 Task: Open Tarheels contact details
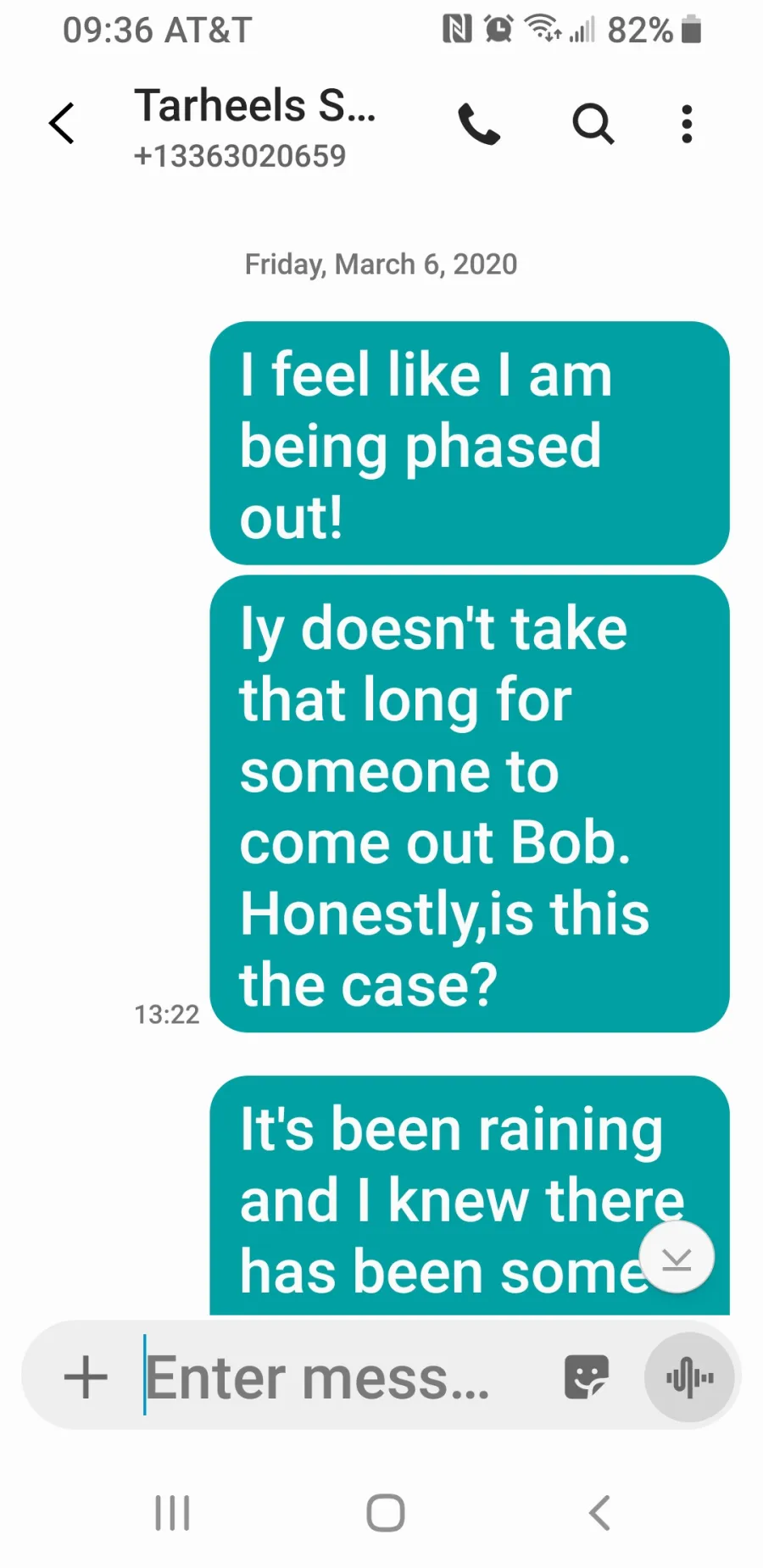pos(254,125)
